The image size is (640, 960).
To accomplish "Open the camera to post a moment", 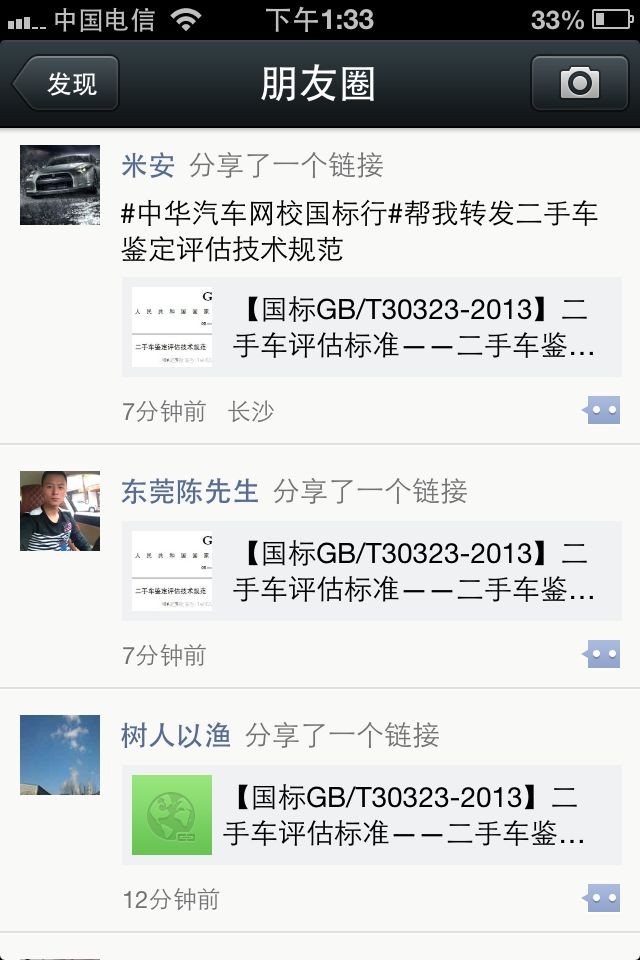I will click(579, 83).
